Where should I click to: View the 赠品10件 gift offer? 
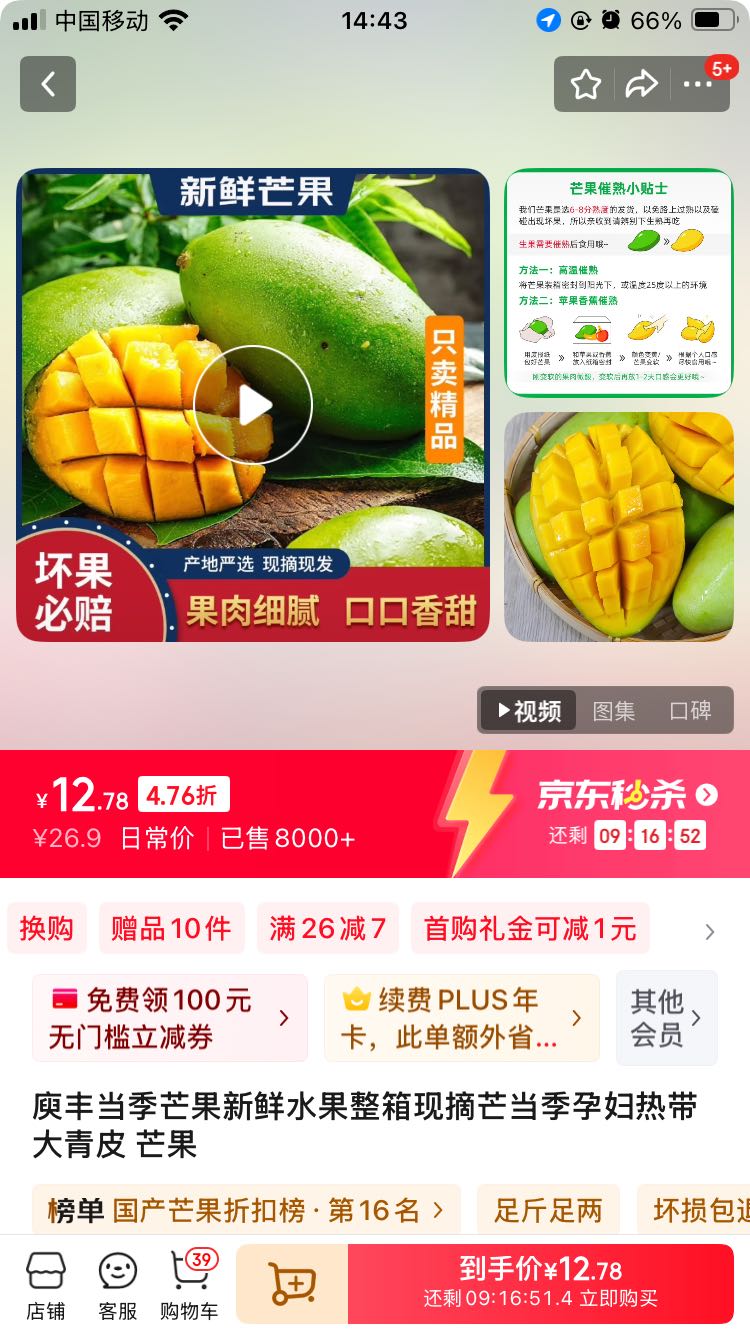coord(171,928)
